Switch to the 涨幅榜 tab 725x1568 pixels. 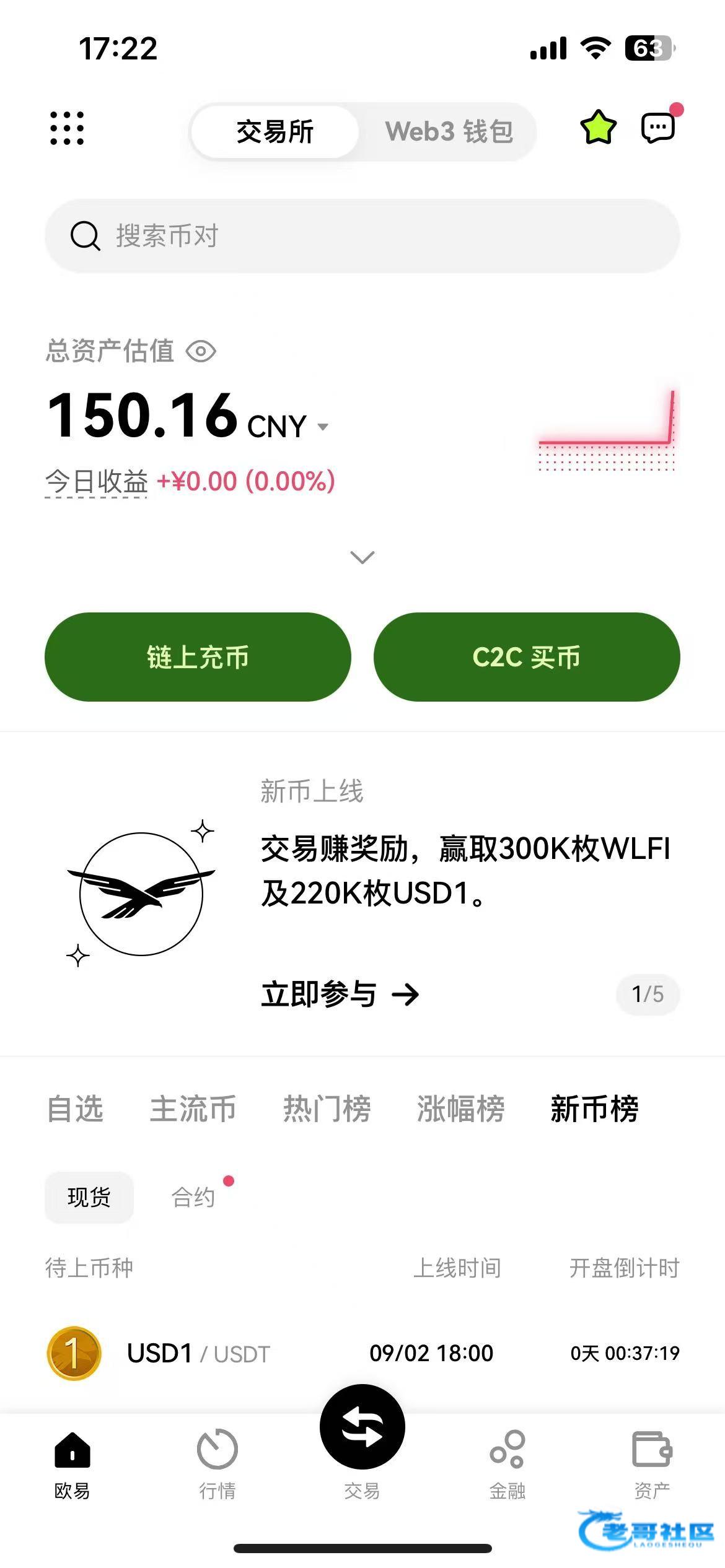461,1108
